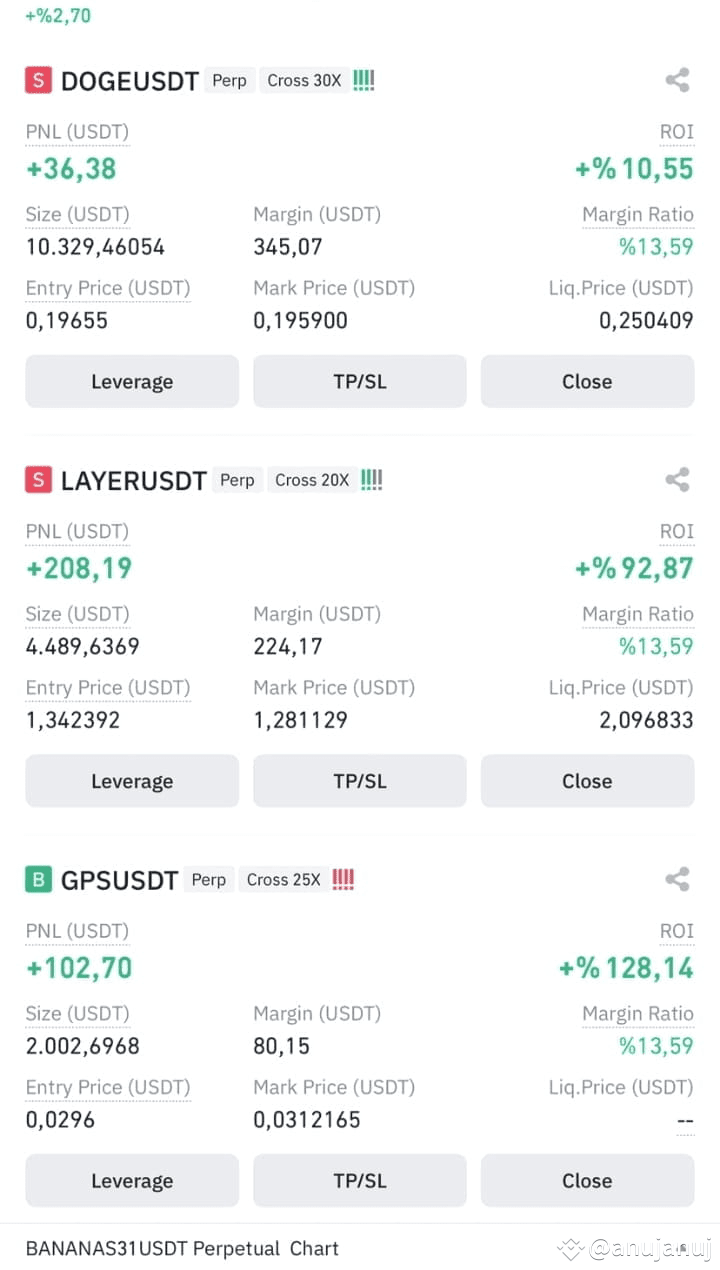
Task: Open the Cross 25X leverage selector for GPSUSDT
Action: click(x=284, y=880)
